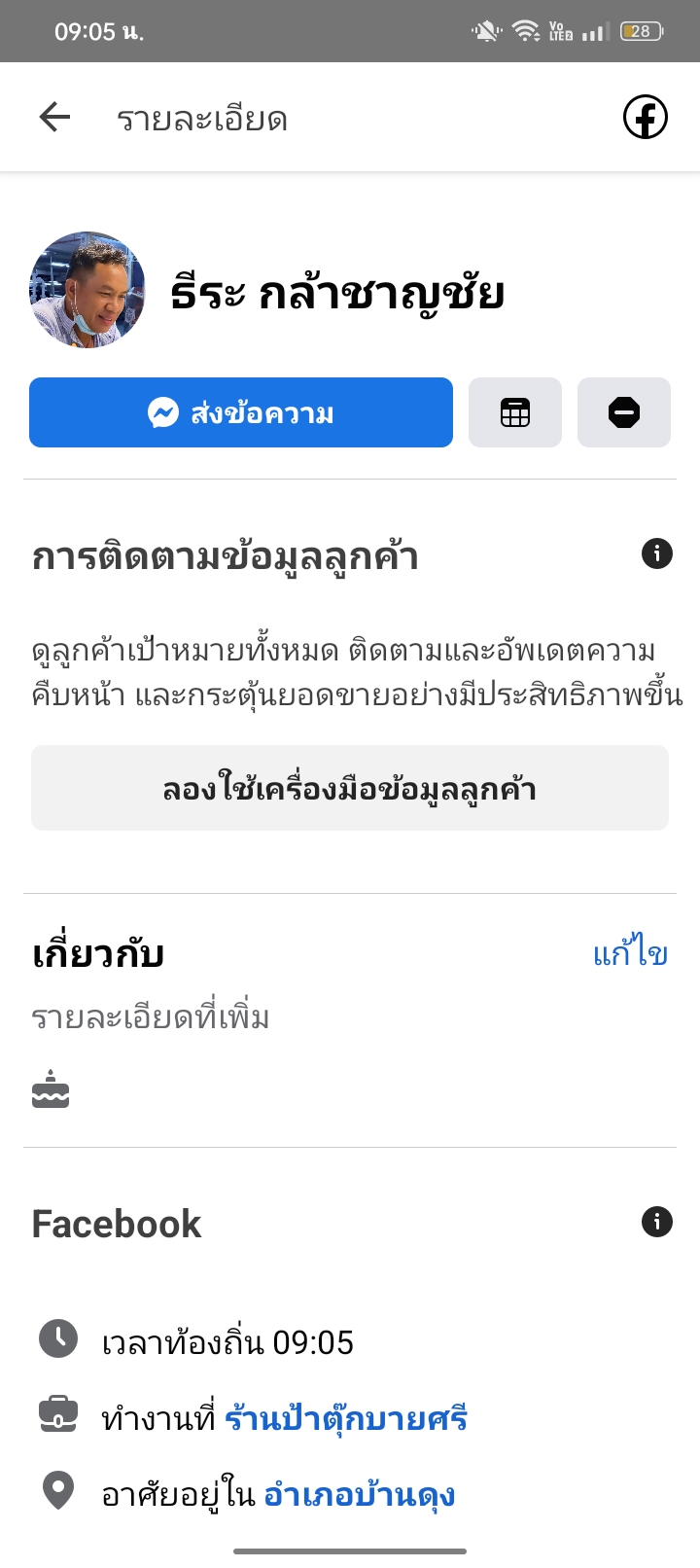View the contact's profile photo
The height and width of the screenshot is (1568, 700).
(x=87, y=290)
